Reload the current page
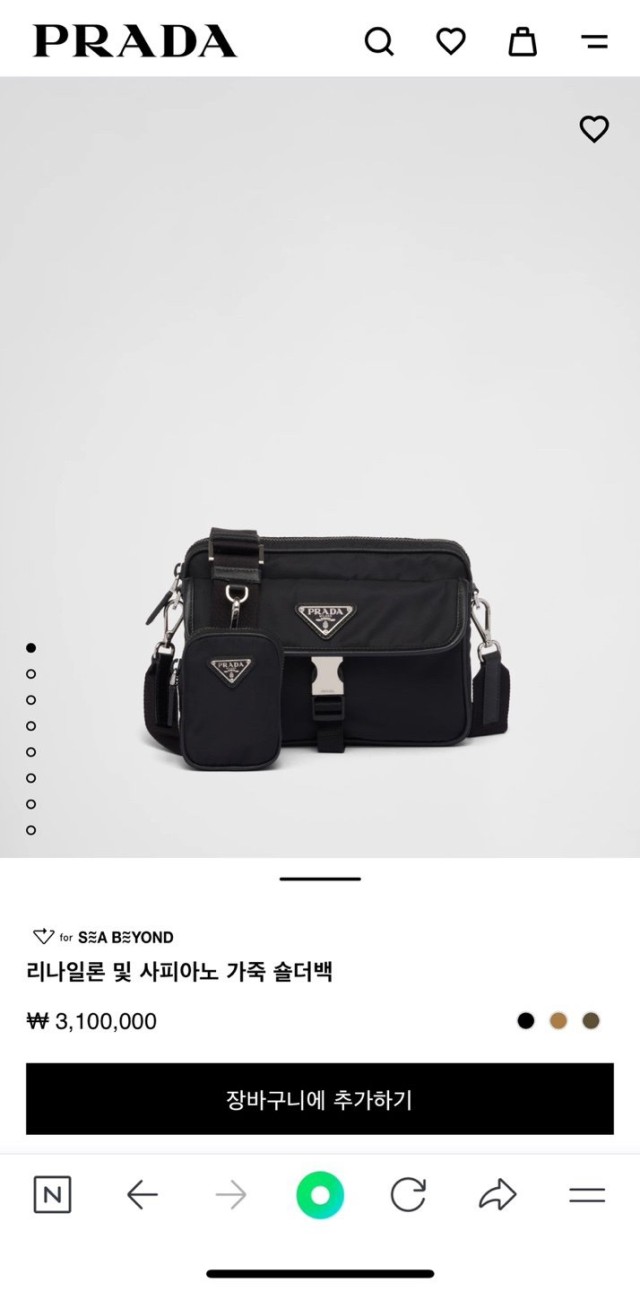640x1291 pixels. pyautogui.click(x=408, y=1195)
